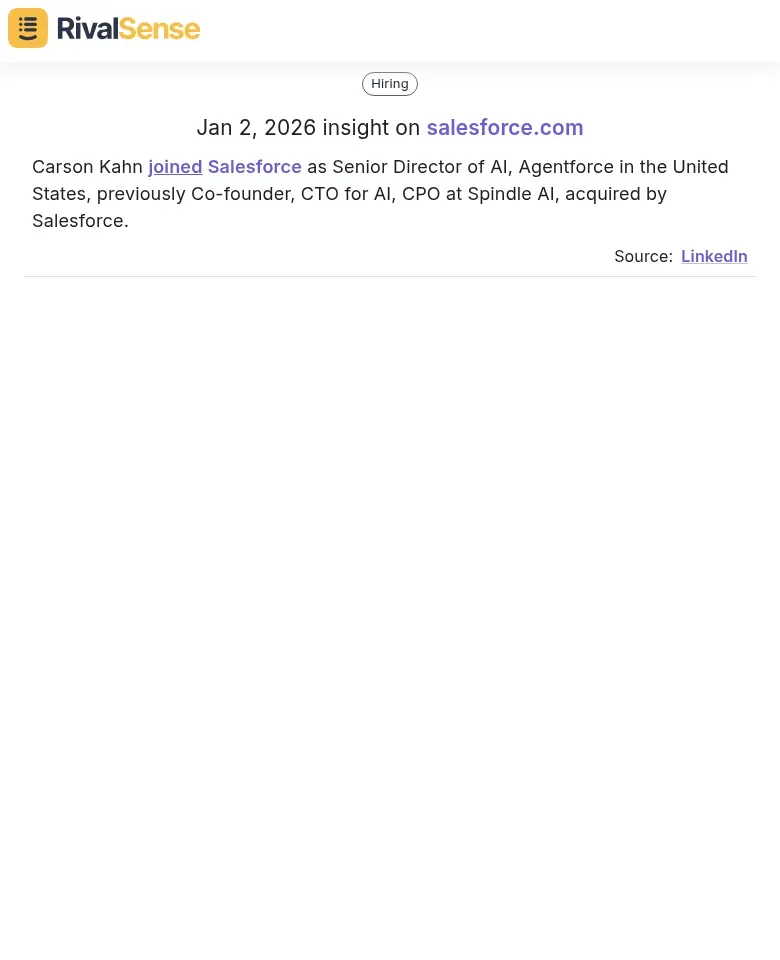The image size is (780, 960).
Task: Open the RivalSense home via the wordmark
Action: point(128,28)
